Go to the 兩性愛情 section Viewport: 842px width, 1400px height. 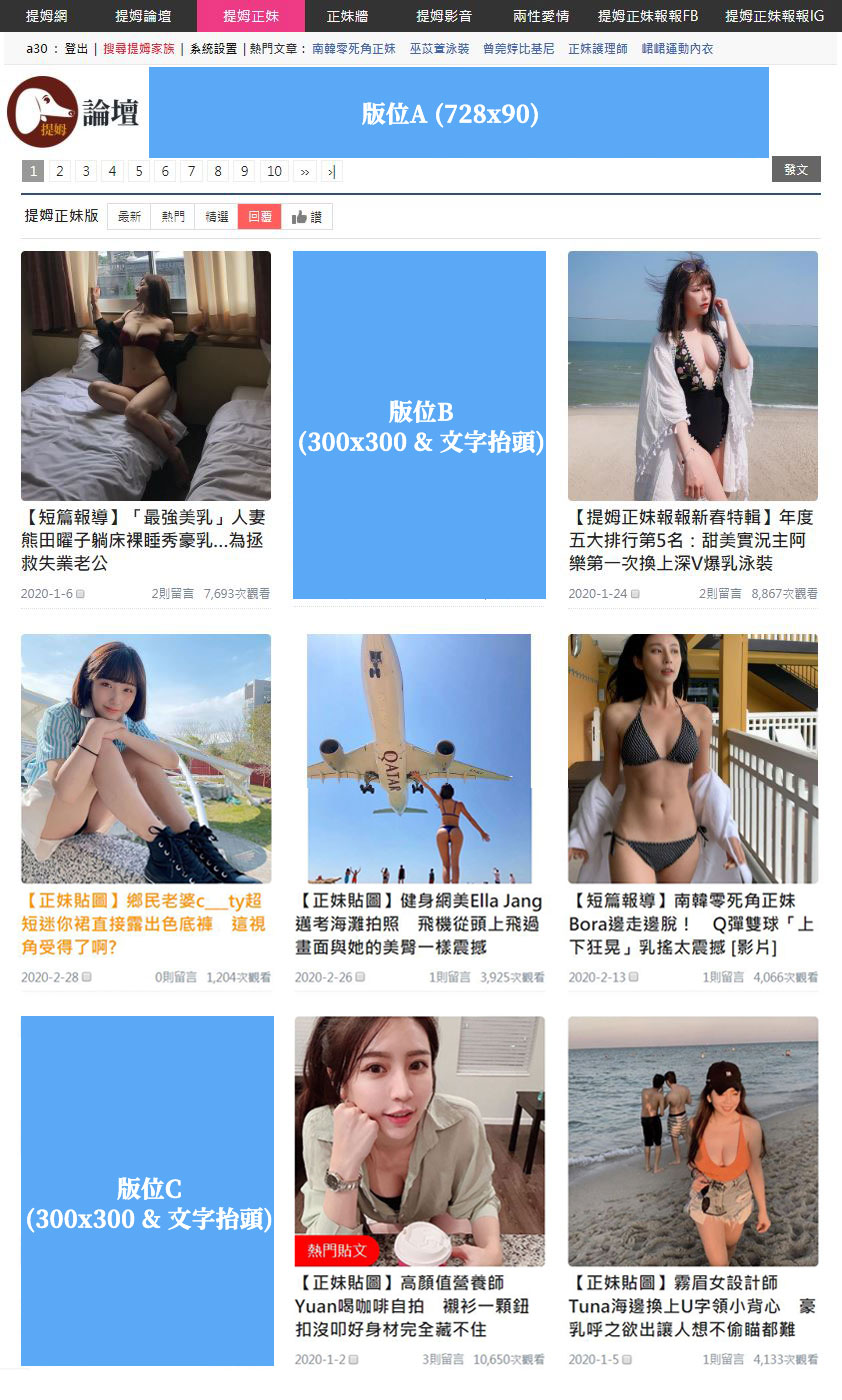click(541, 16)
